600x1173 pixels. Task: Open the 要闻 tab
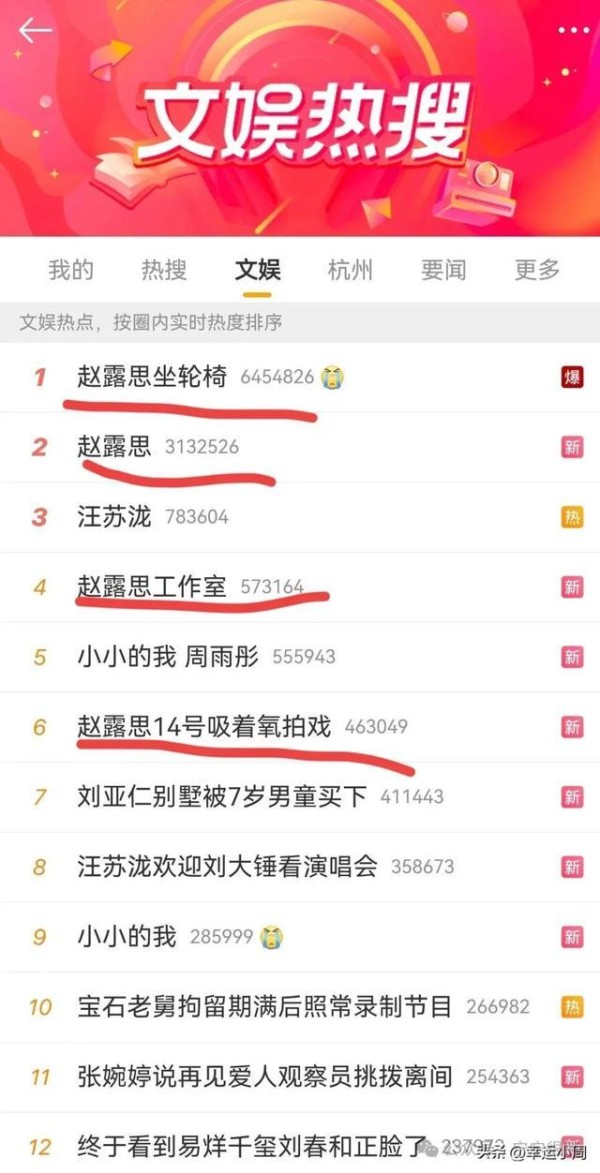(444, 270)
